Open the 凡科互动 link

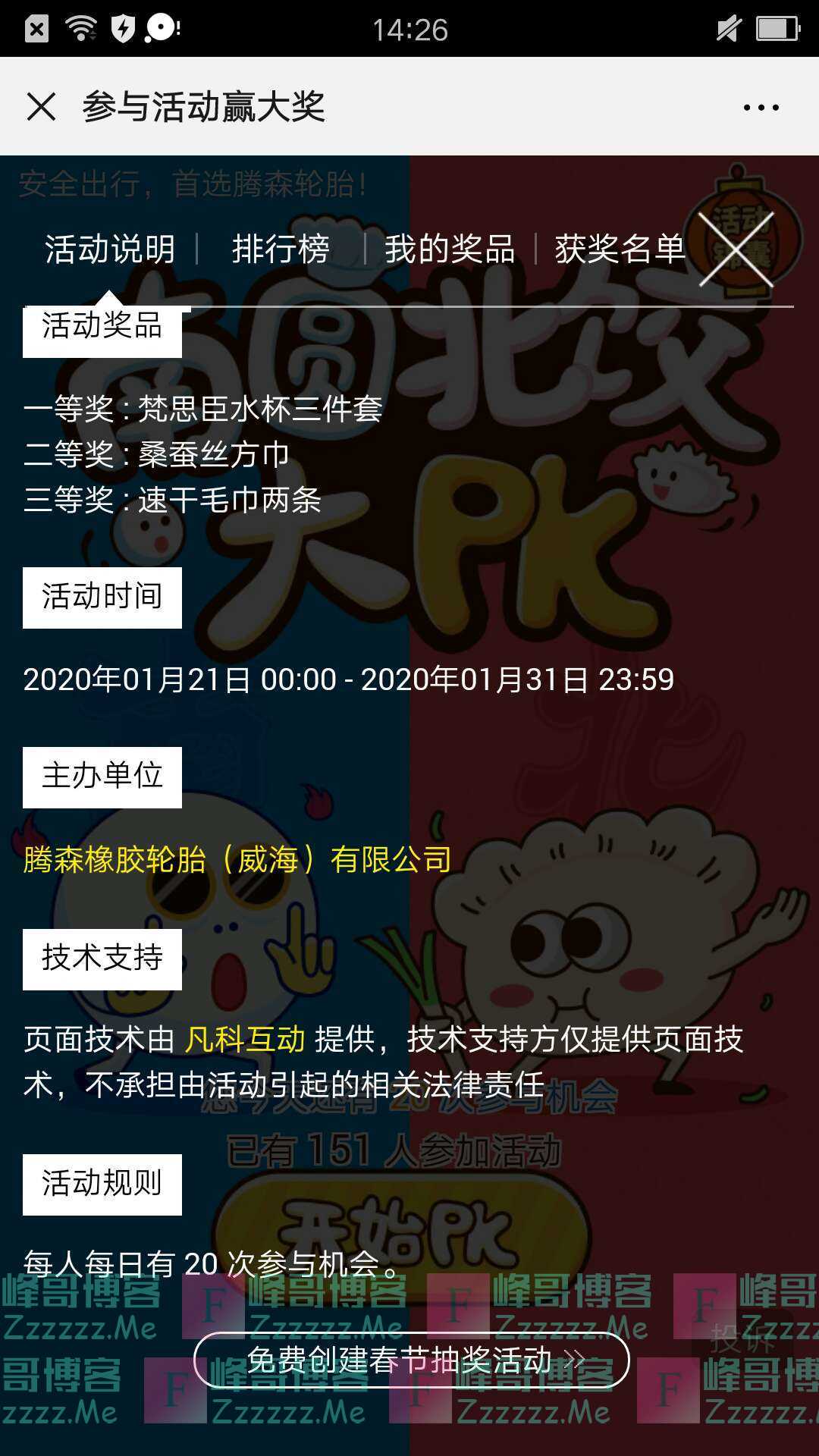[245, 1040]
